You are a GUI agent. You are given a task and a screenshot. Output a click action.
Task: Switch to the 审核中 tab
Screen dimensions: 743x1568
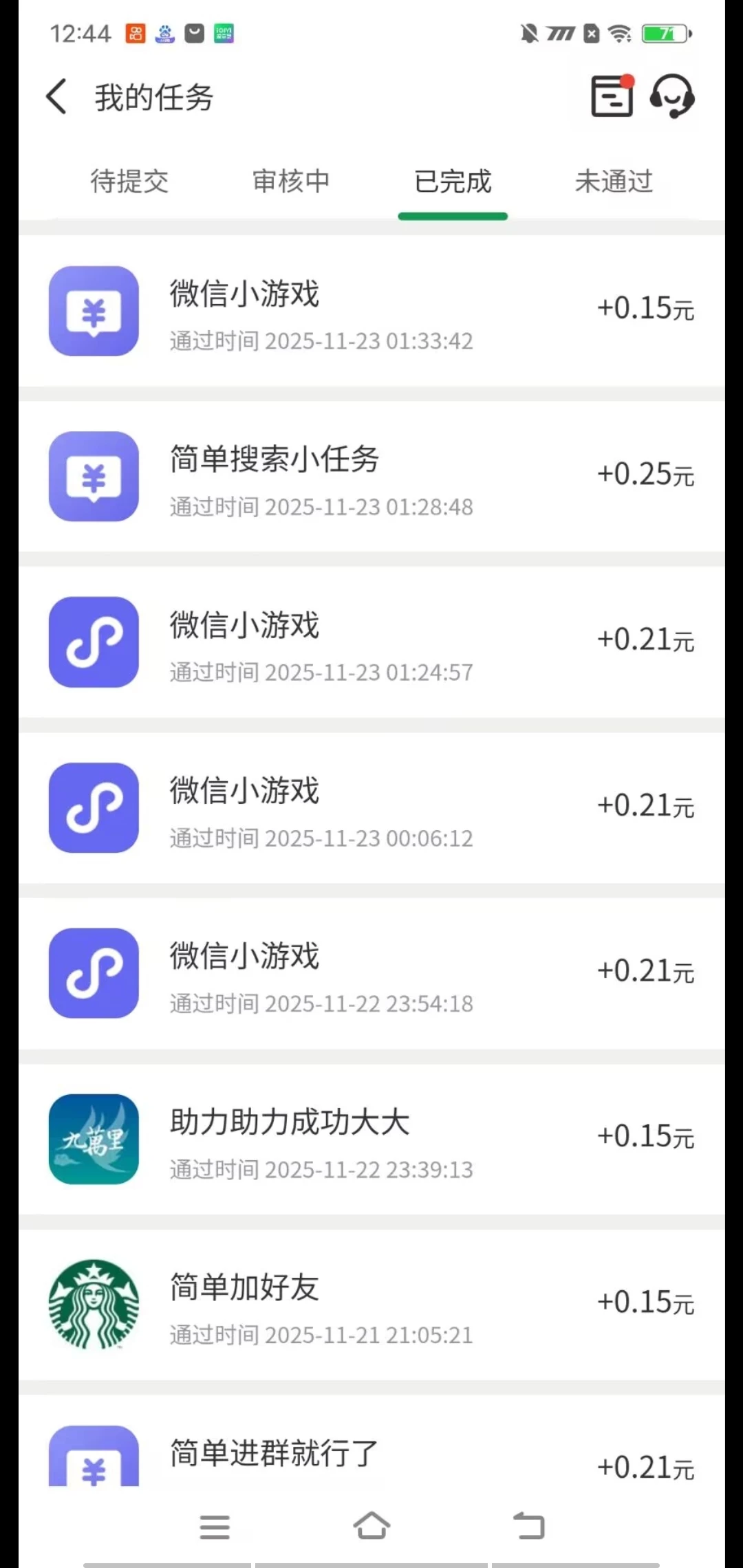[291, 182]
